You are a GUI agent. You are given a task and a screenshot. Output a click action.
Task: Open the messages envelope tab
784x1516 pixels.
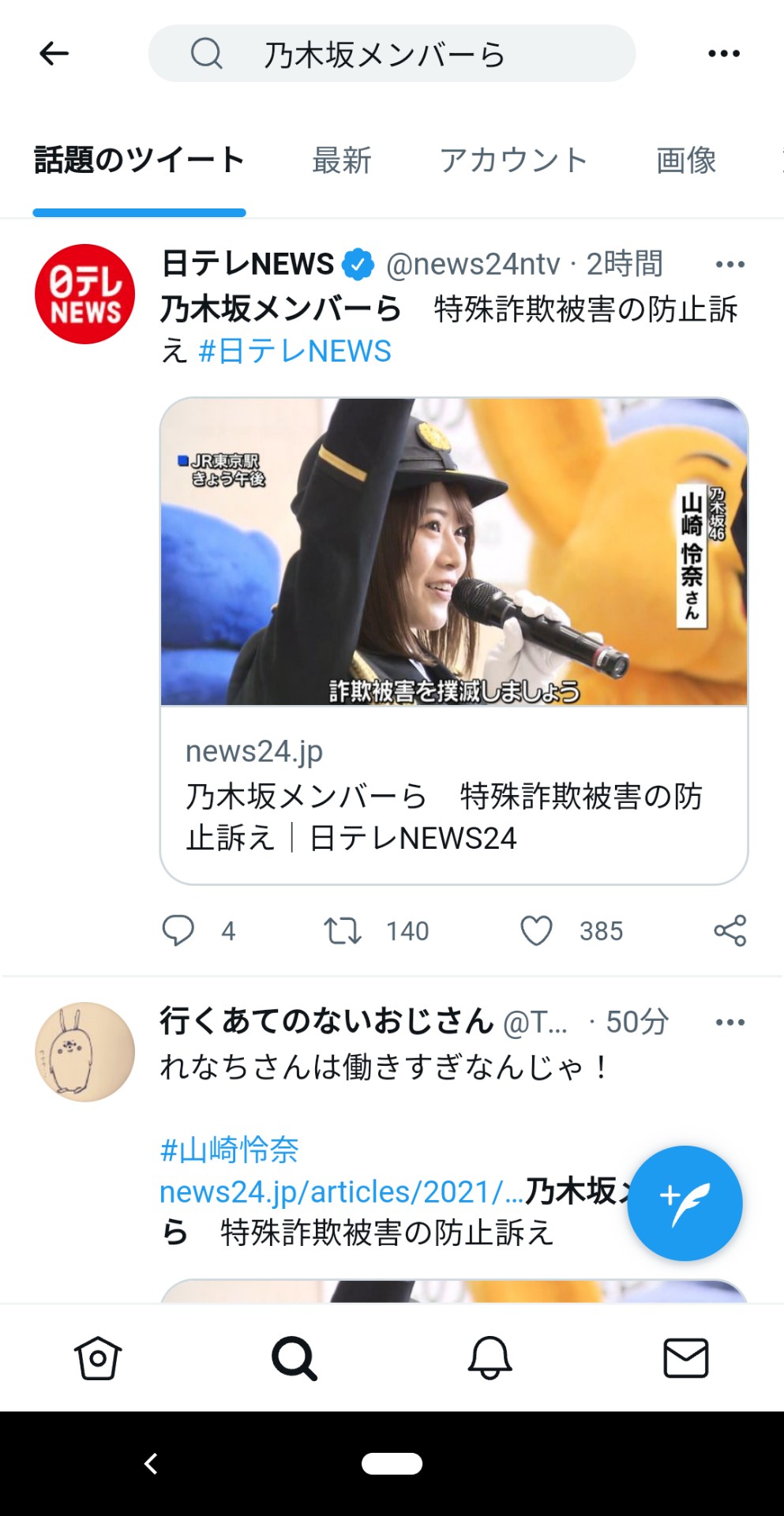(x=685, y=1358)
